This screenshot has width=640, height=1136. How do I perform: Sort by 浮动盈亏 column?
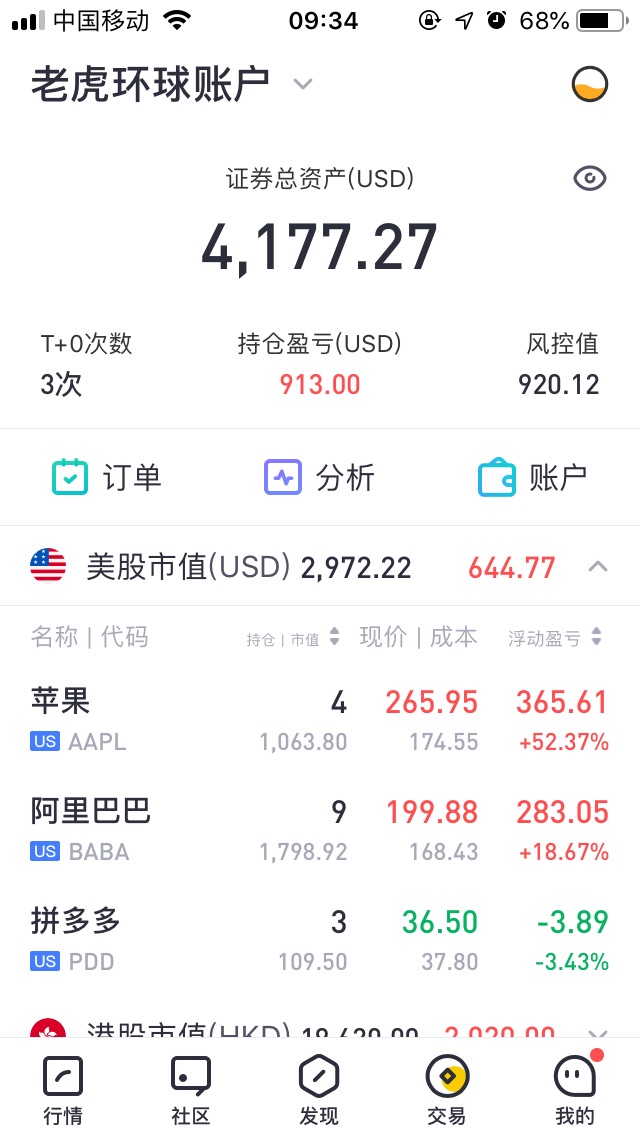[x=555, y=638]
